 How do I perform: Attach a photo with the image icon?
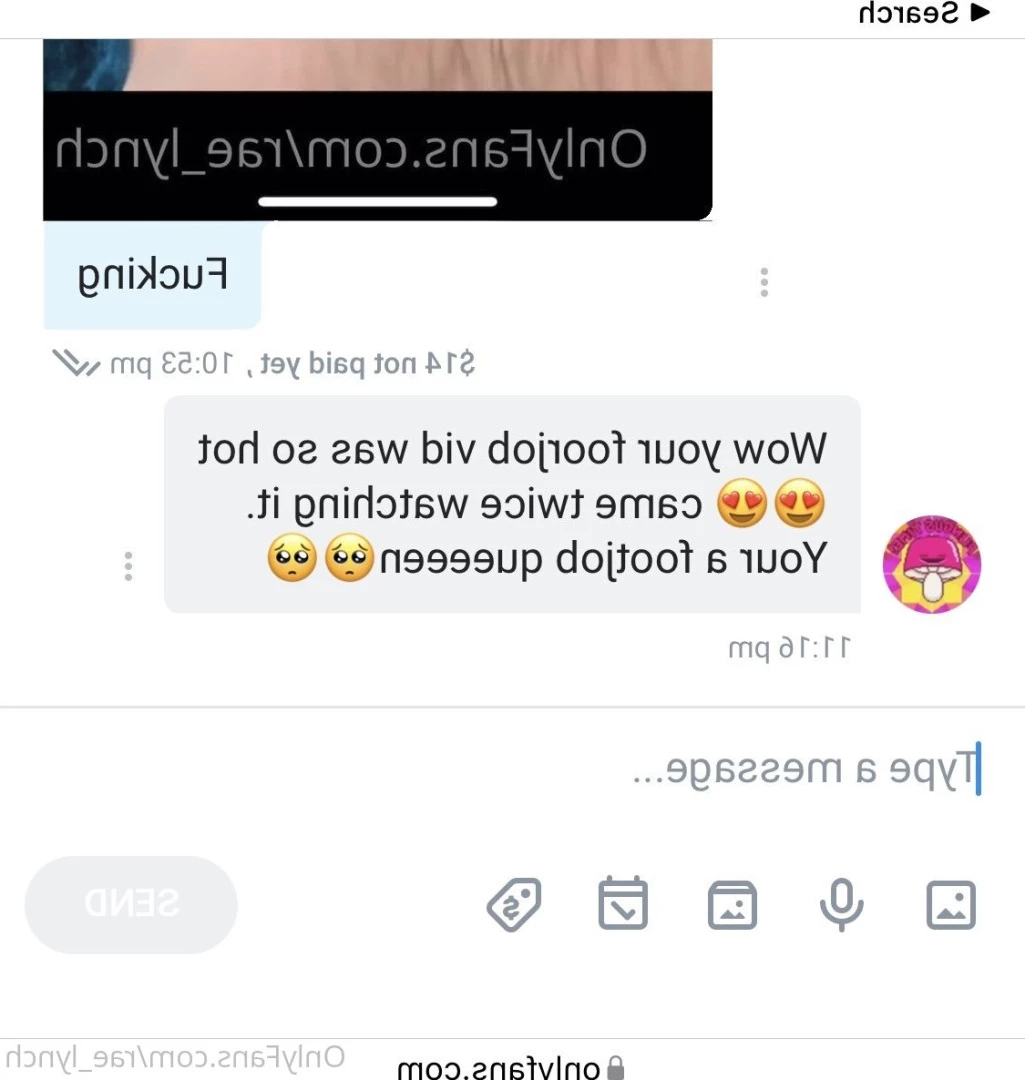coord(950,905)
